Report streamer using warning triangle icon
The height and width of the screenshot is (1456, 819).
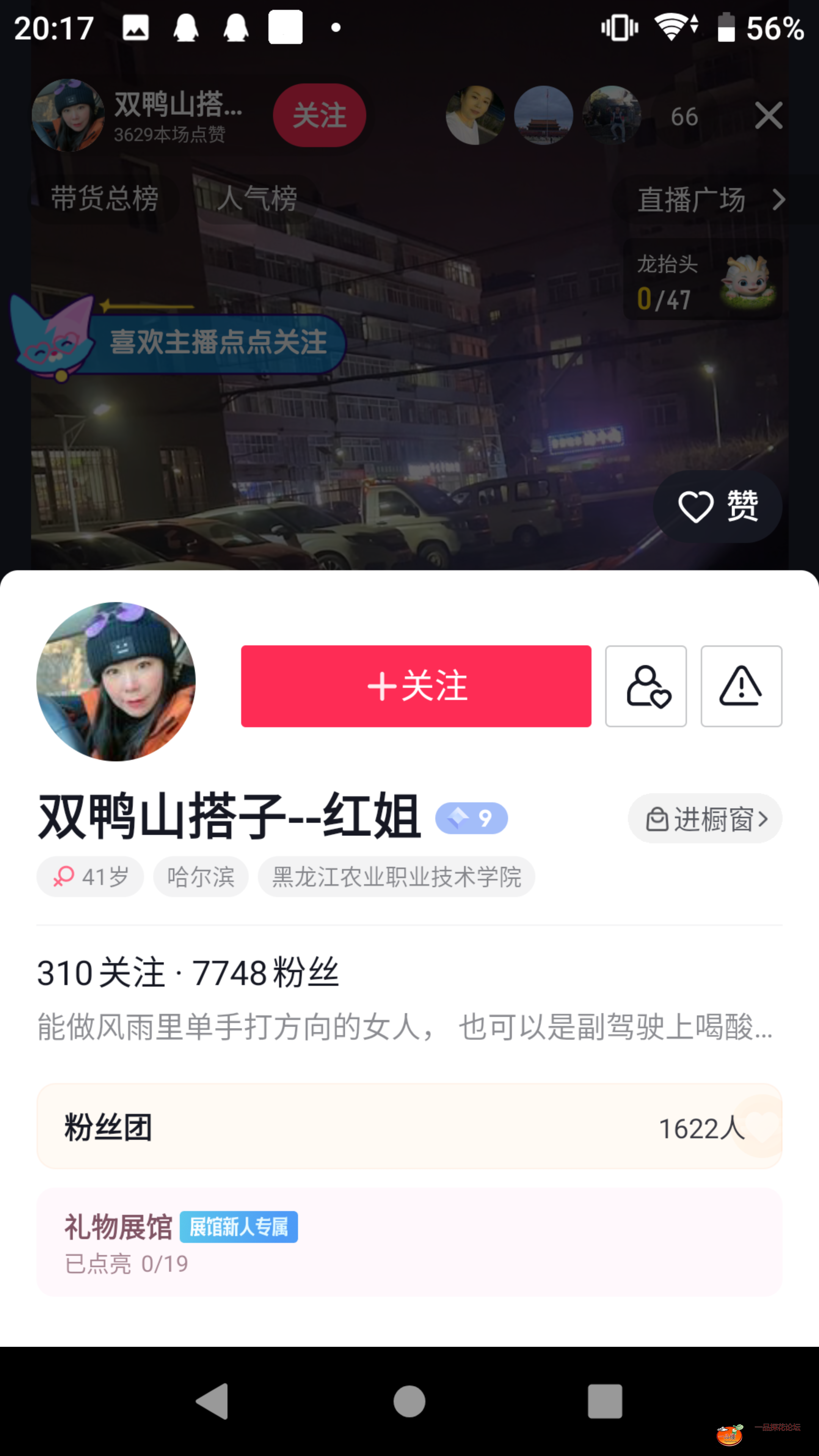(x=742, y=686)
